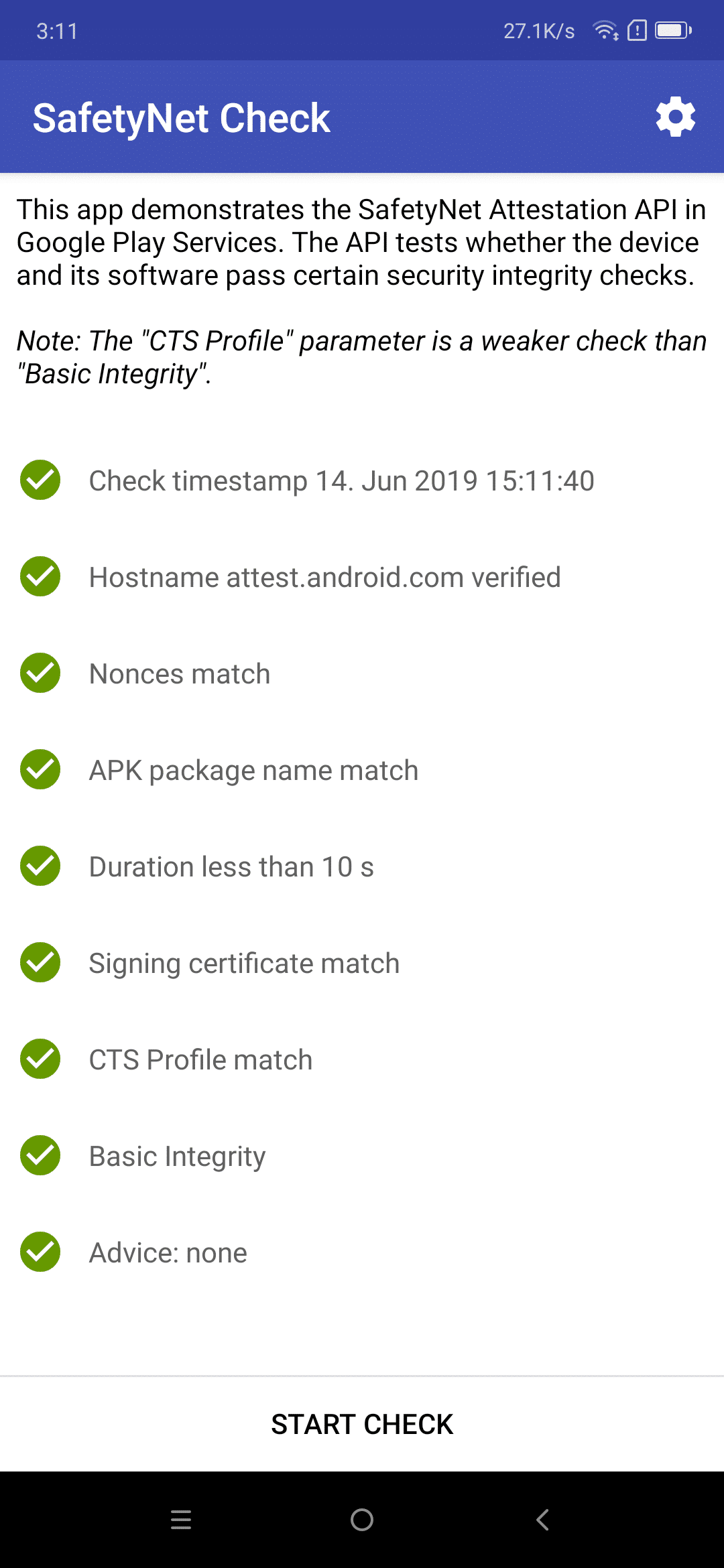Viewport: 724px width, 1568px height.
Task: Go back with the navigation bar arrow
Action: pyautogui.click(x=542, y=1520)
